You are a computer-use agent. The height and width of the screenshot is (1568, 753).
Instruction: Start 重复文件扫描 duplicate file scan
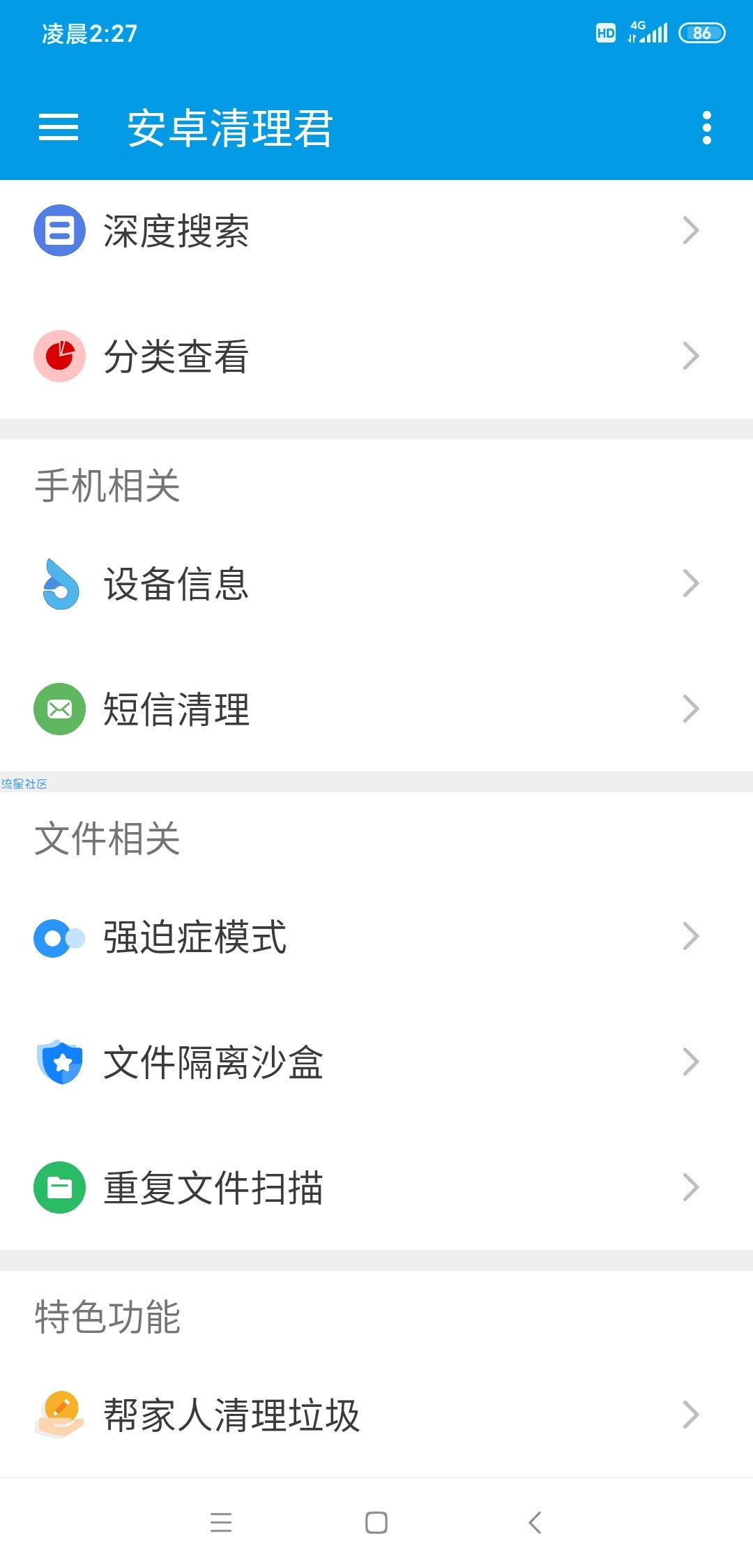coord(376,1188)
